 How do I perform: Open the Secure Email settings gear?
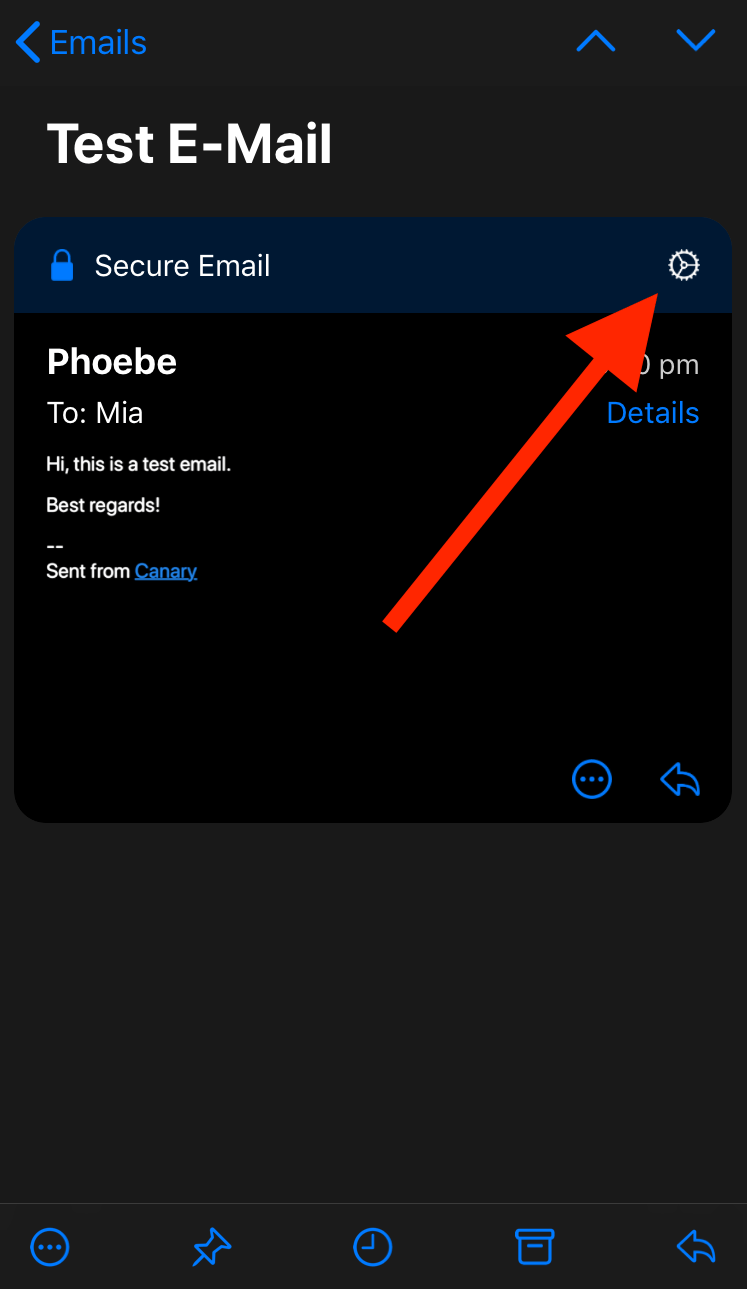click(x=684, y=266)
